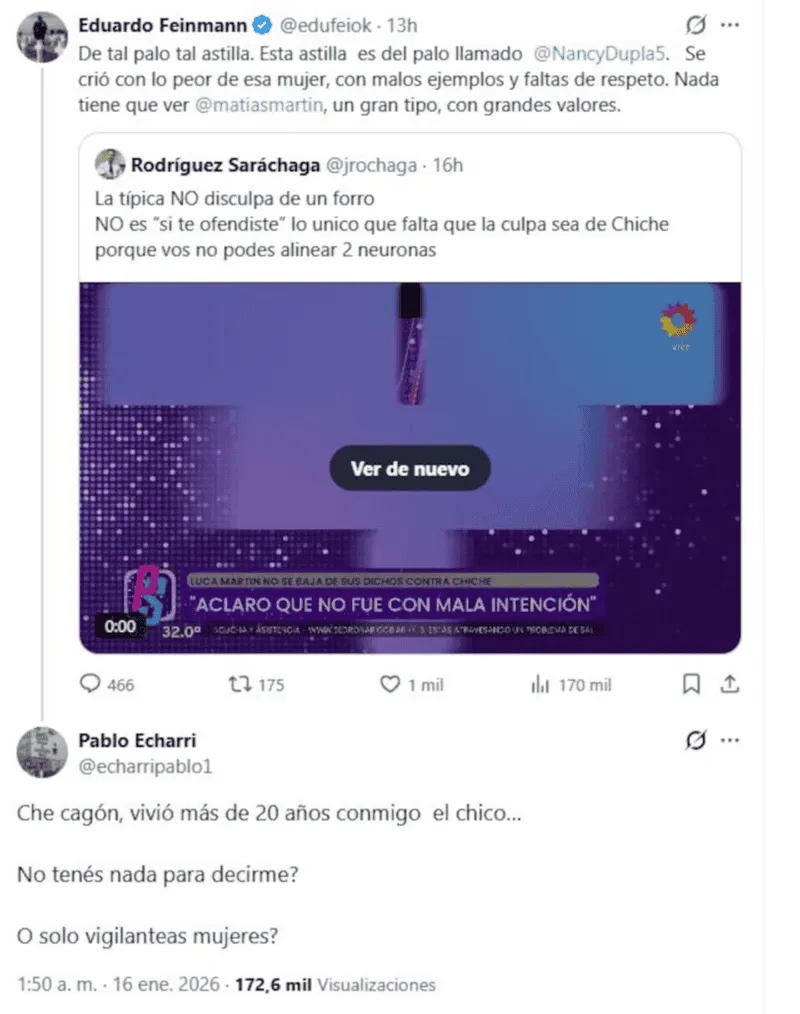Like Eduardo Feinmann's tweet
800x1014 pixels.
[x=391, y=685]
